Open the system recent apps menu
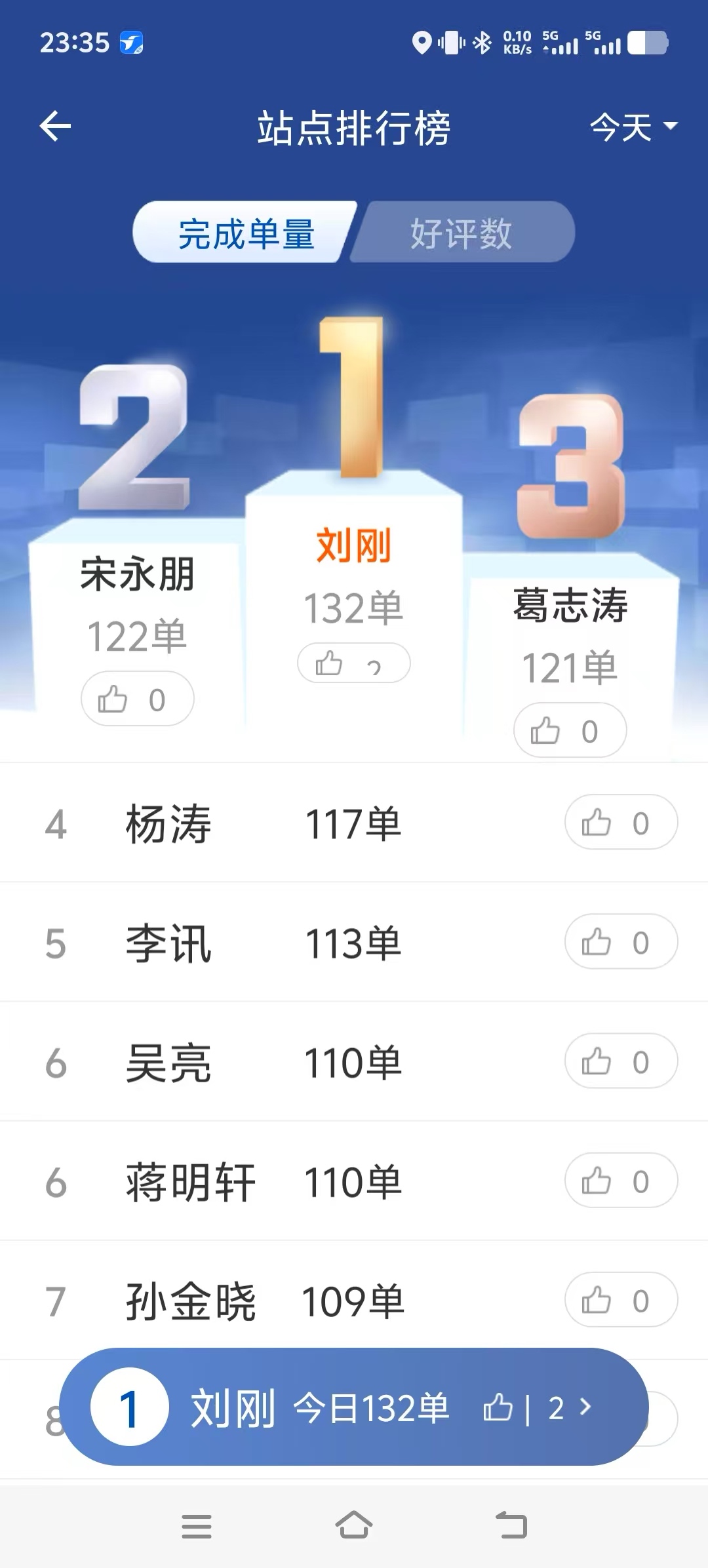 coord(196,1526)
